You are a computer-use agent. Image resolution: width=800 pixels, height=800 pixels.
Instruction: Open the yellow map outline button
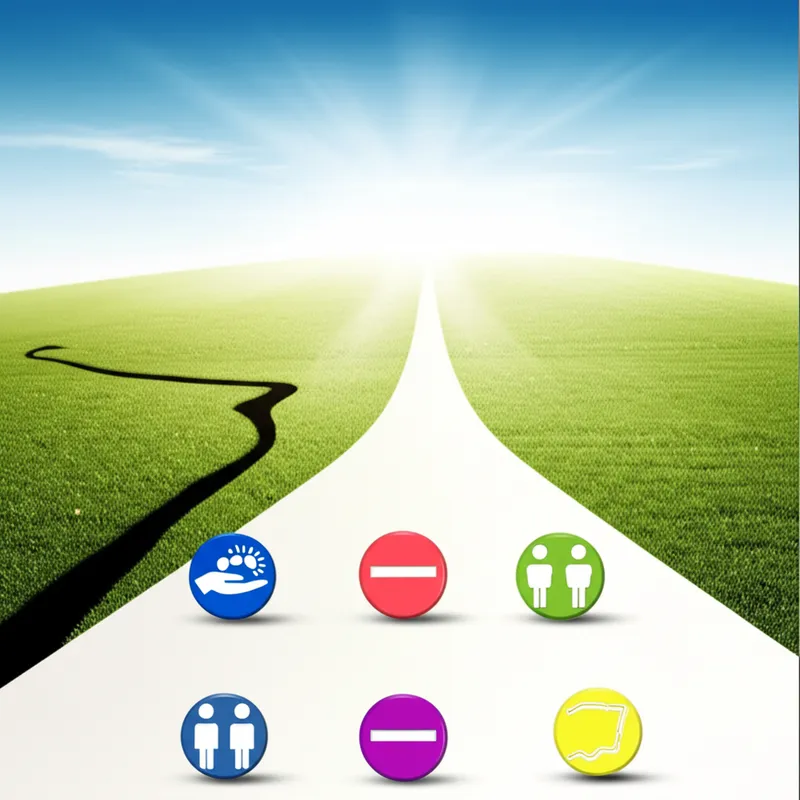pyautogui.click(x=597, y=731)
